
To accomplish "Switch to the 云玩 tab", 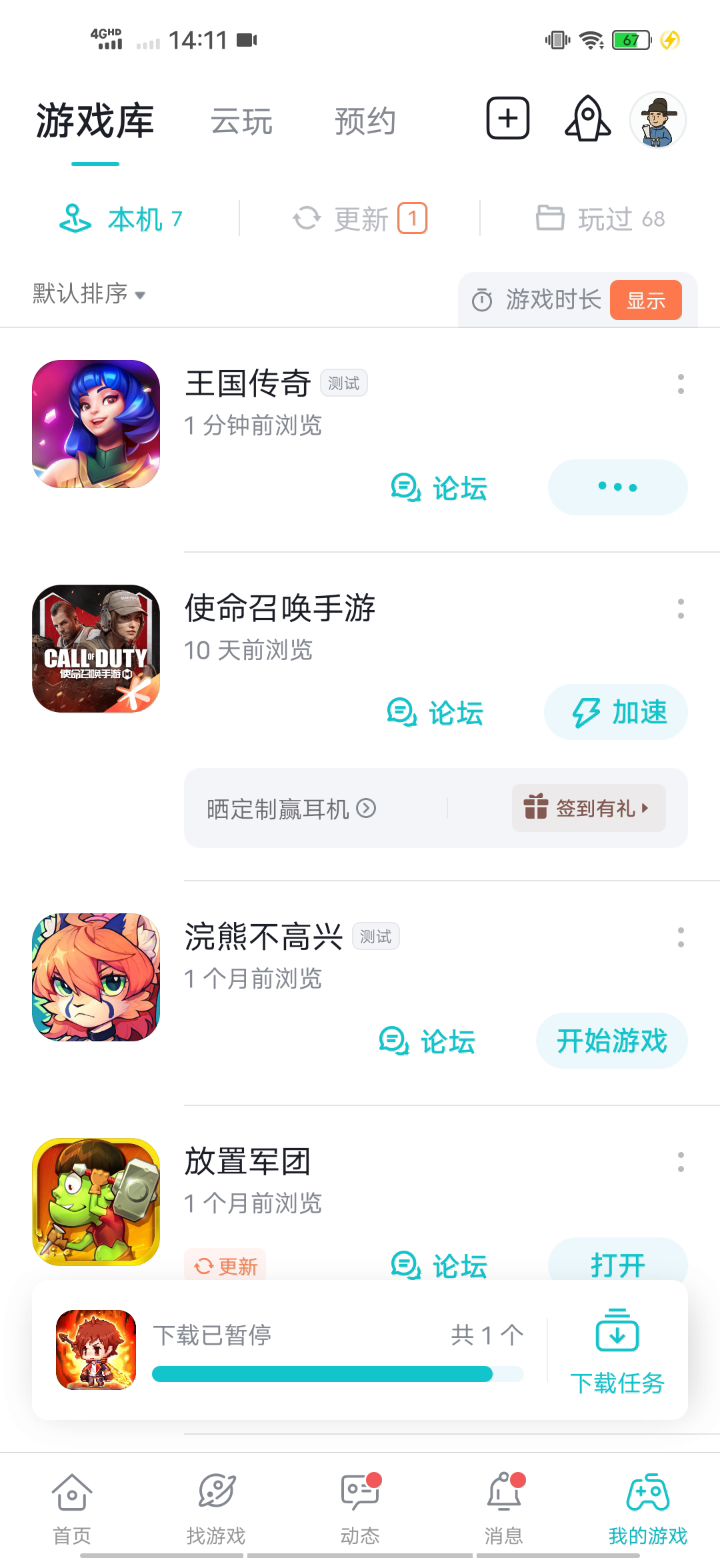I will pos(242,122).
